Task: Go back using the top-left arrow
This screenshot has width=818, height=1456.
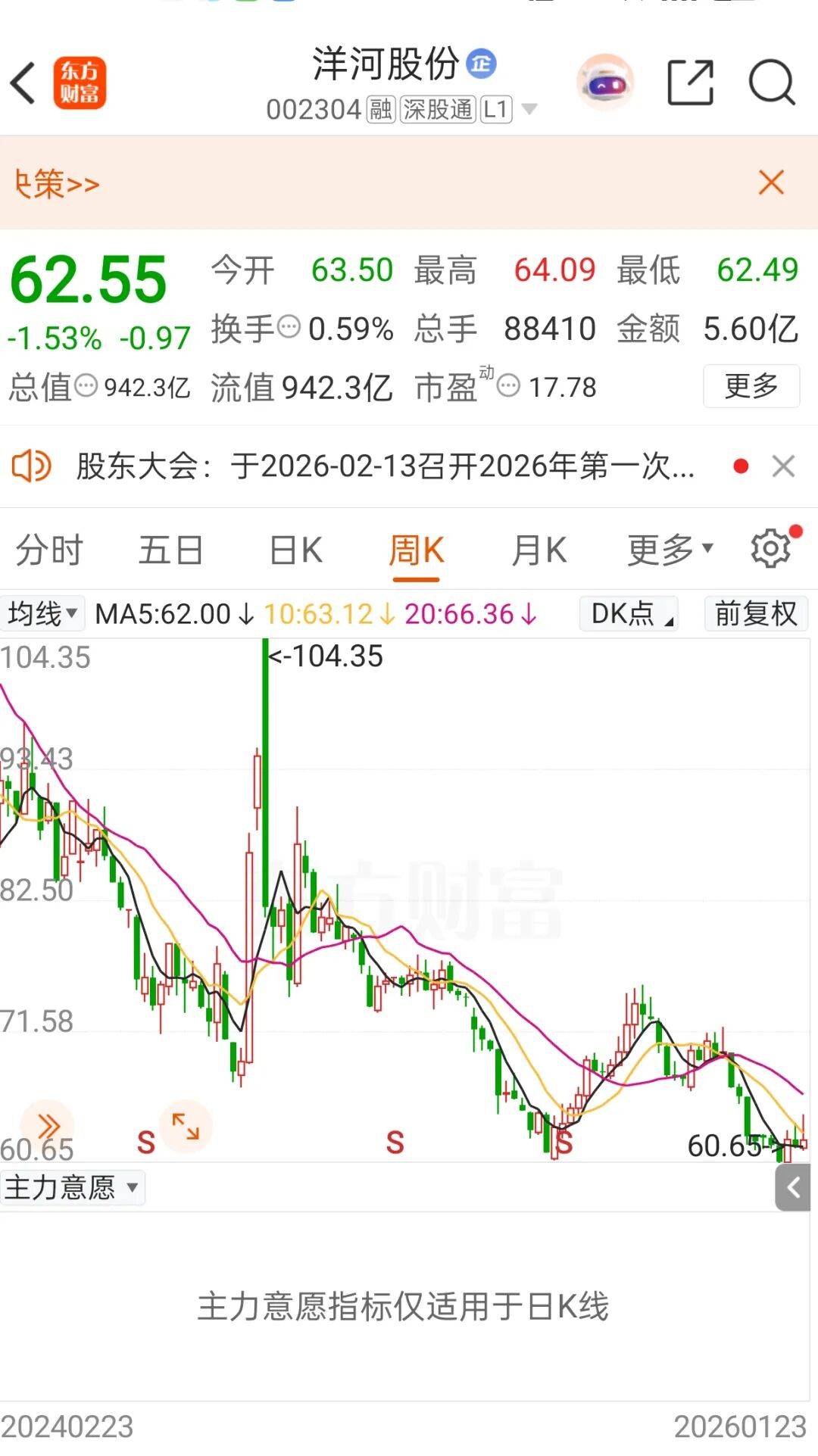Action: (x=24, y=83)
